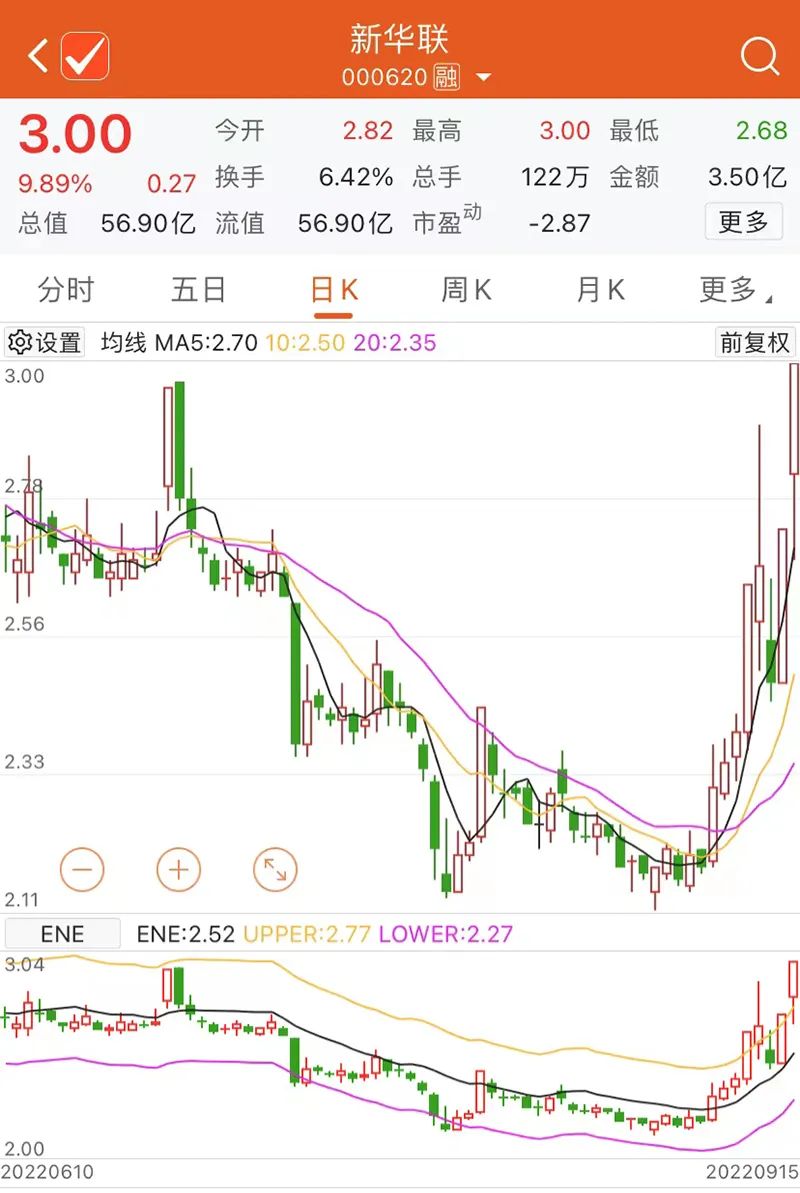Screen dimensions: 800x1193
Task: Select the 日K tab
Action: (x=333, y=290)
